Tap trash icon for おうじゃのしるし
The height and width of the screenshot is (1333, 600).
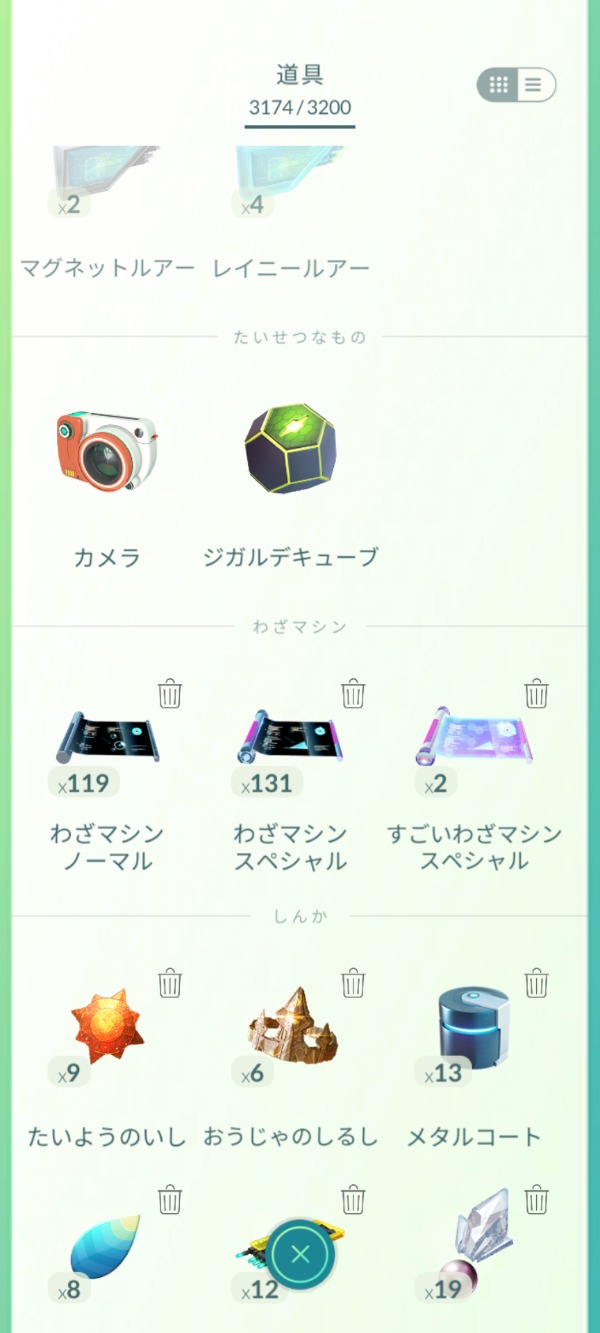pos(353,982)
